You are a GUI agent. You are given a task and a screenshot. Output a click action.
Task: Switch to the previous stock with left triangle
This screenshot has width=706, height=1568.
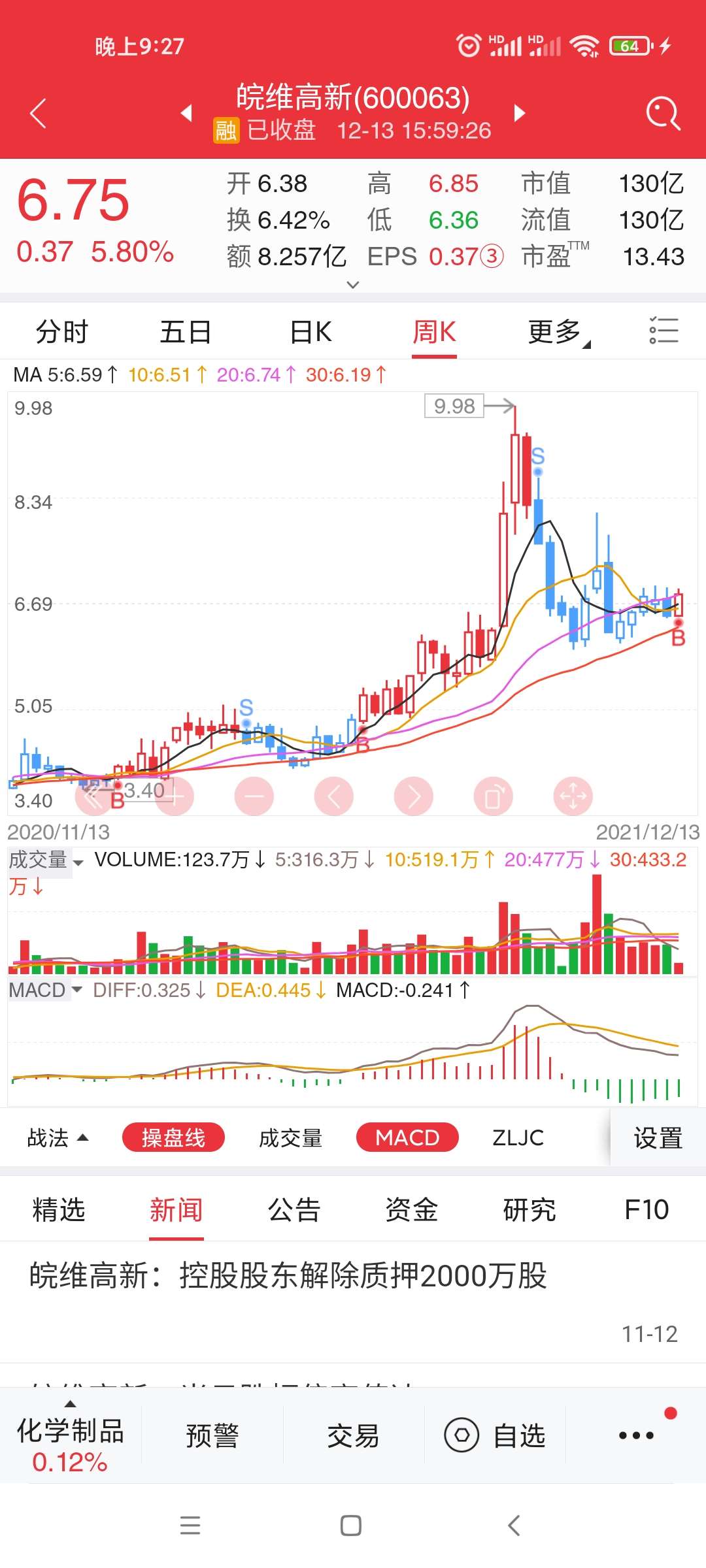point(186,112)
